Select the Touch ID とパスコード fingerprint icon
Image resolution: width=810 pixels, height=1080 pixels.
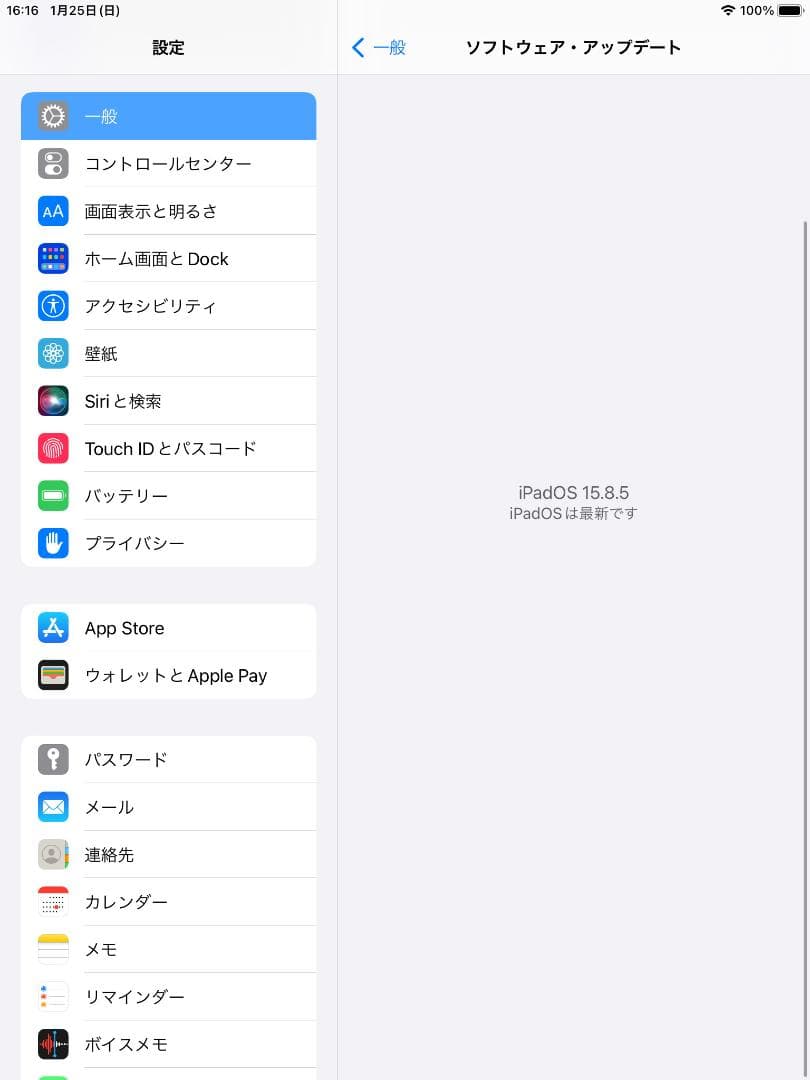(53, 448)
